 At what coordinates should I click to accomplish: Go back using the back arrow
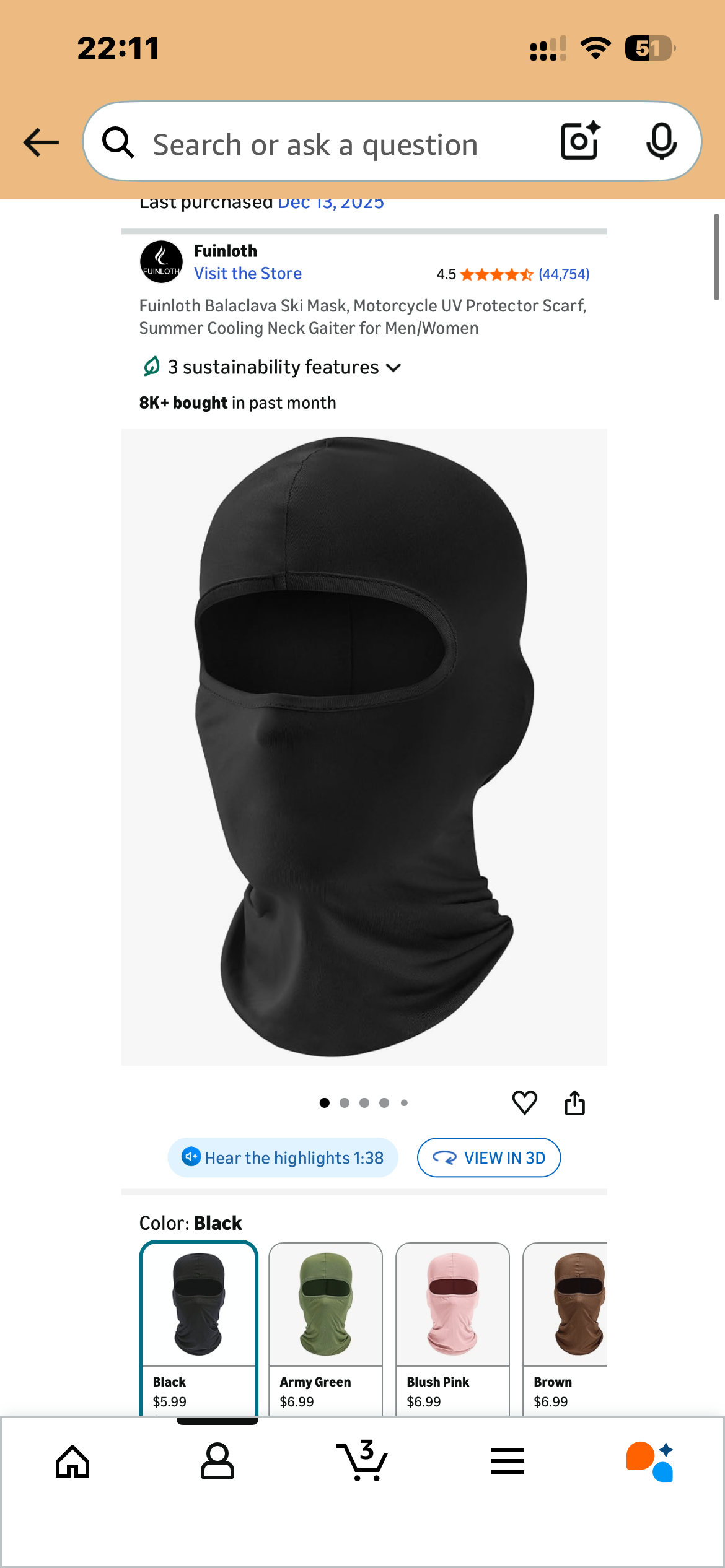(41, 142)
